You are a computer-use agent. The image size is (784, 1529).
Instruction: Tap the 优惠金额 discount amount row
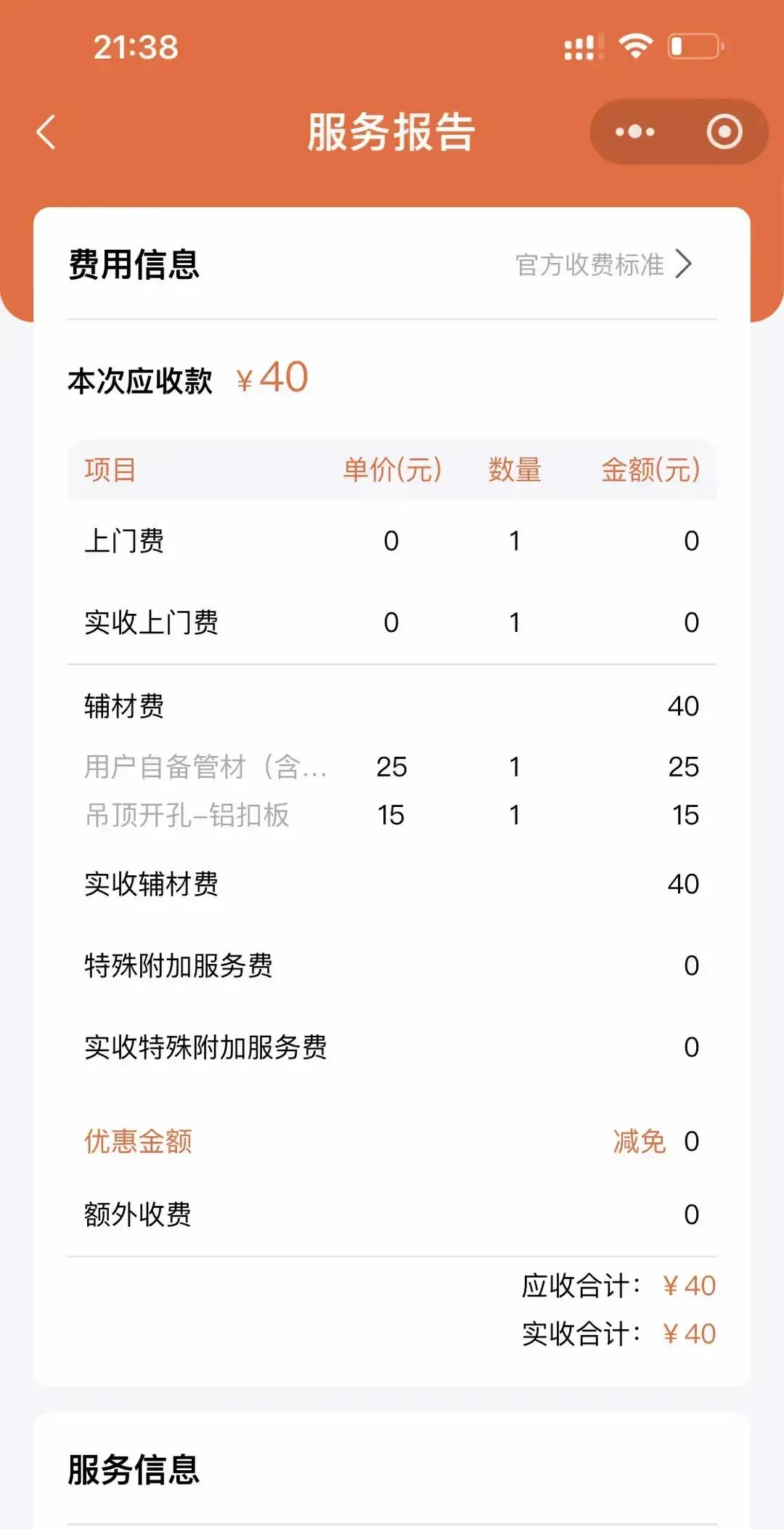pos(138,1140)
